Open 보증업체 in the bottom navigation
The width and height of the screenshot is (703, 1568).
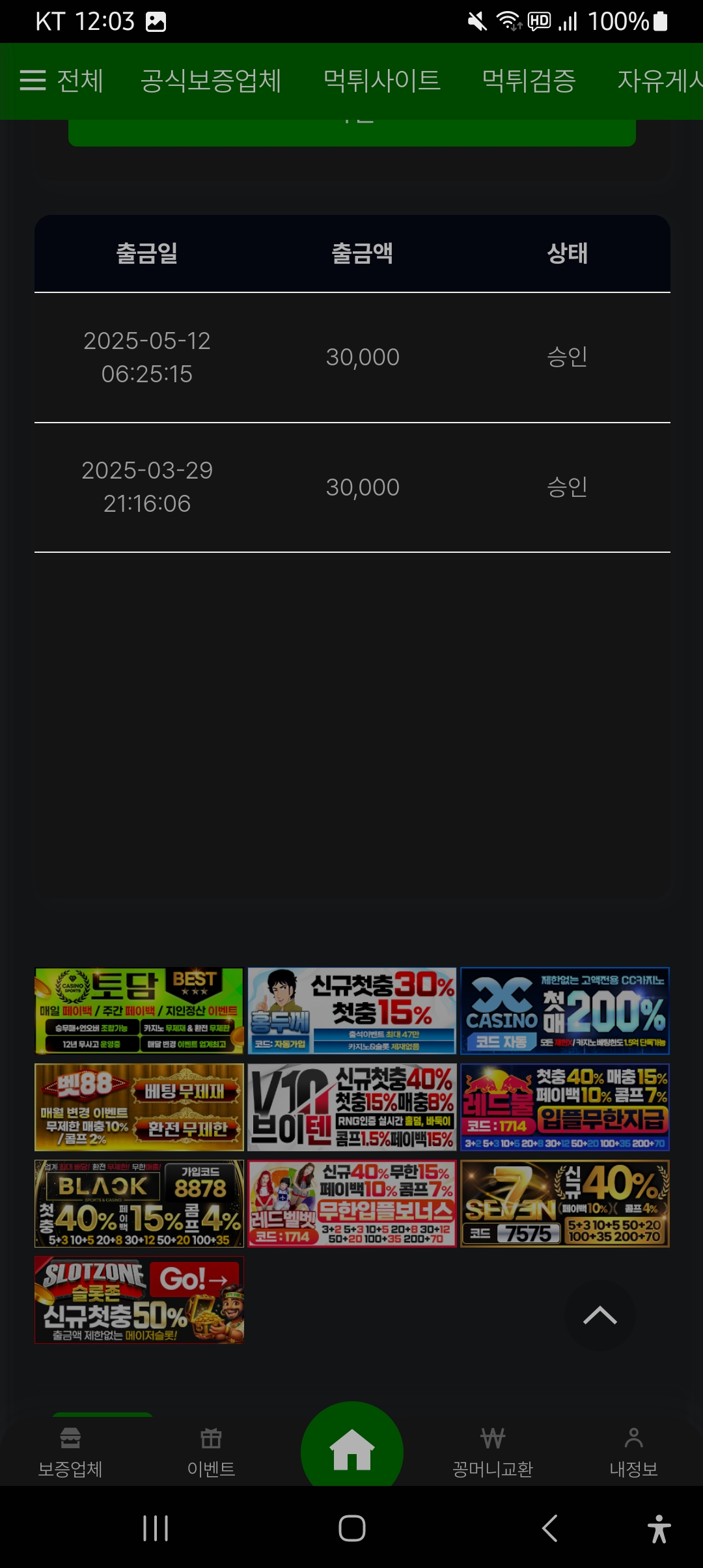coord(70,1452)
